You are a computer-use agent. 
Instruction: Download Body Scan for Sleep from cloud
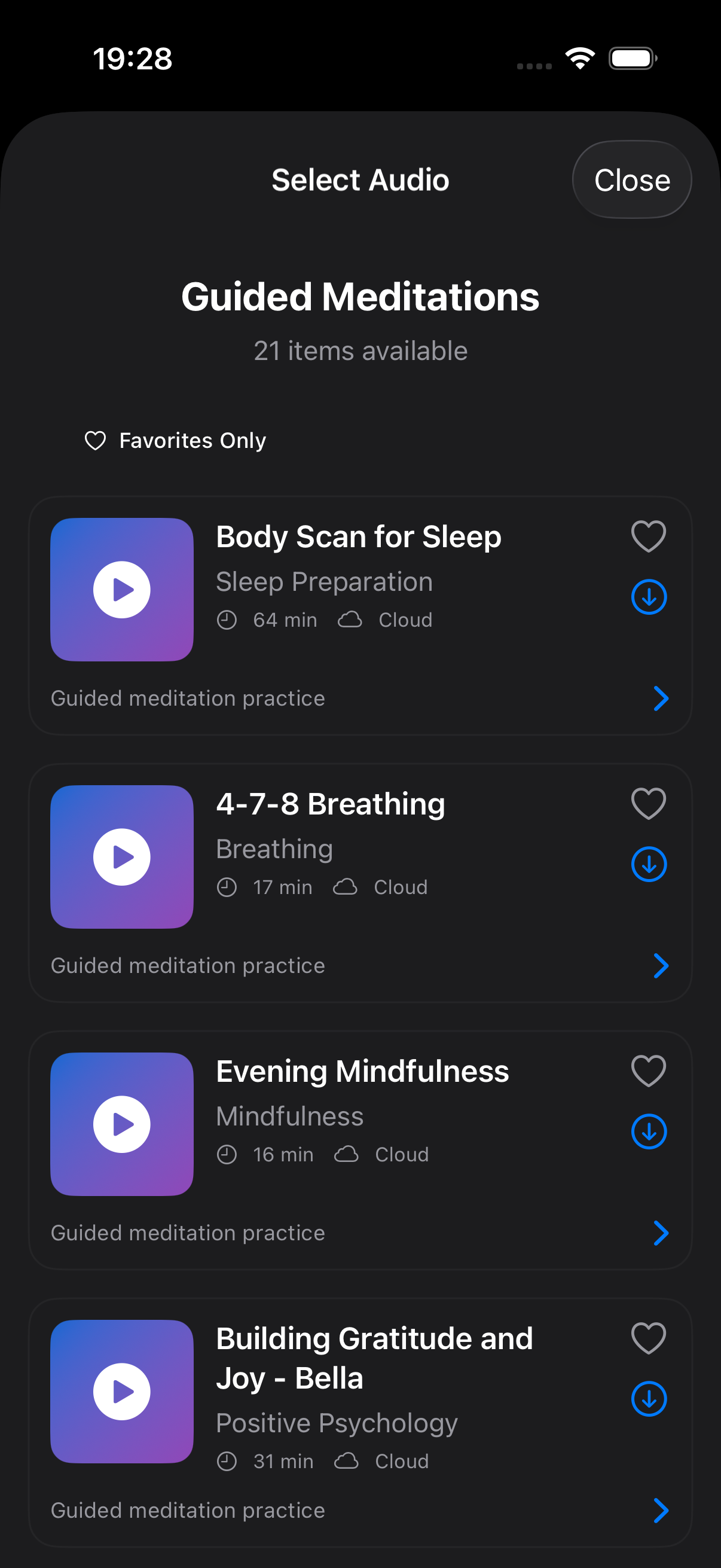[649, 597]
